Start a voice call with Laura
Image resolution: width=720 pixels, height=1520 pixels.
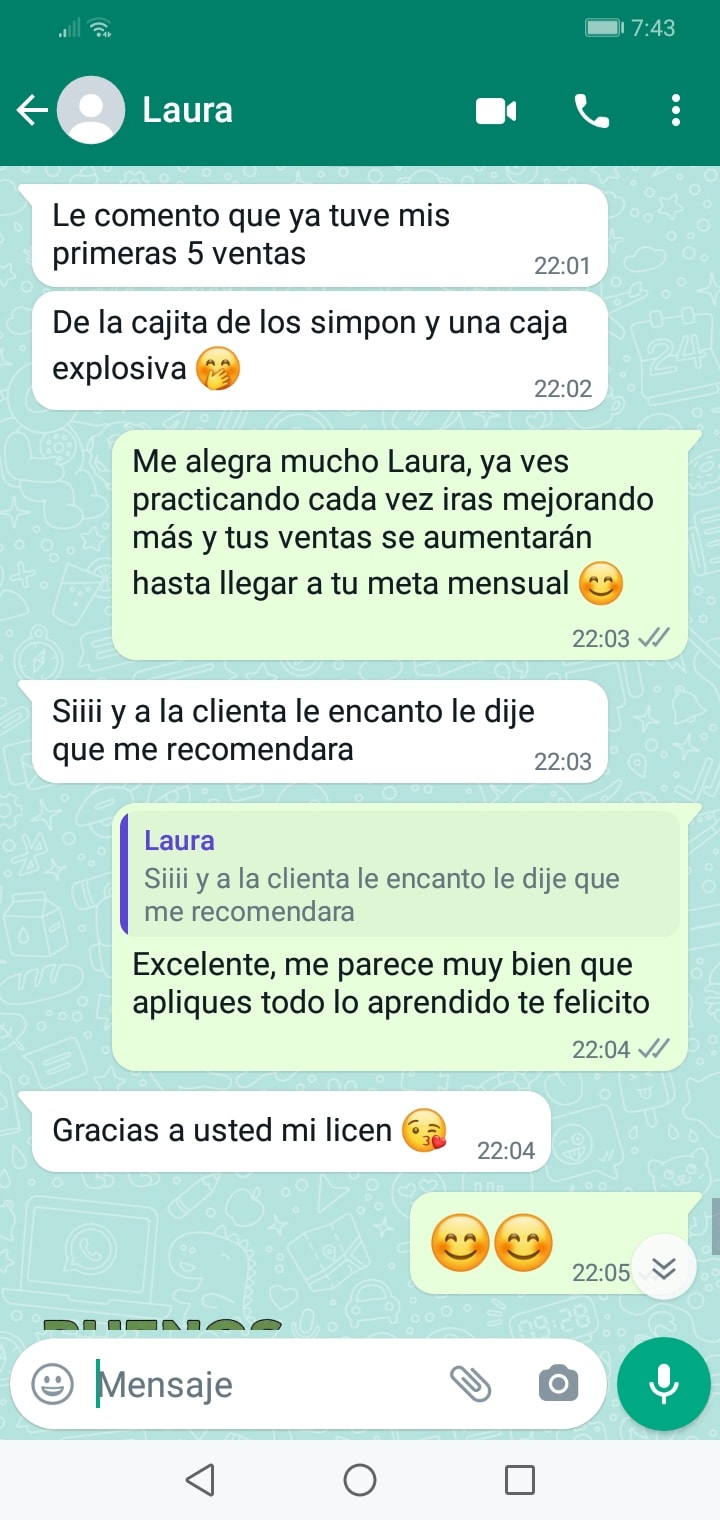[x=591, y=111]
